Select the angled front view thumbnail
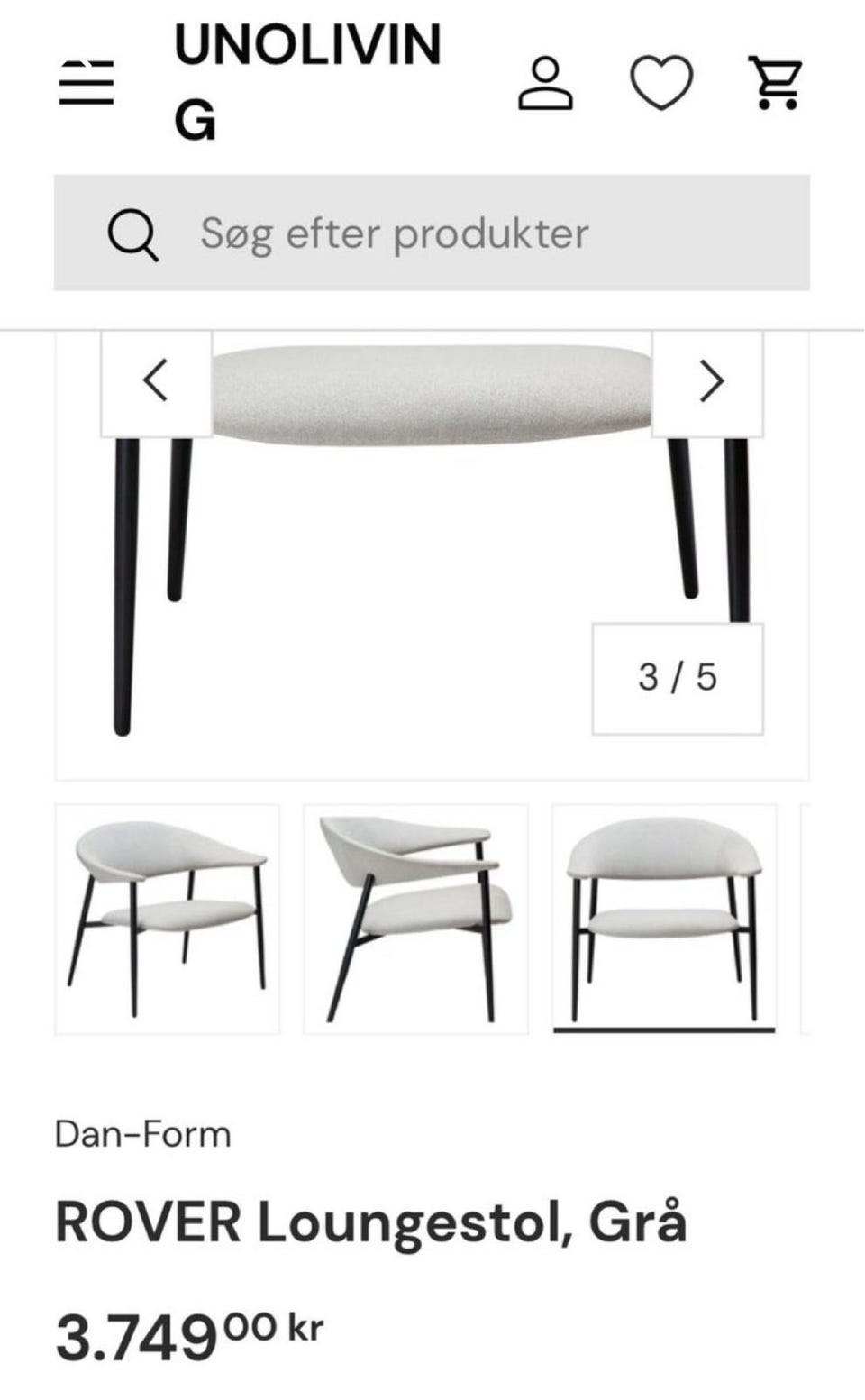Screen dimensions: 865x1400 (x=168, y=919)
